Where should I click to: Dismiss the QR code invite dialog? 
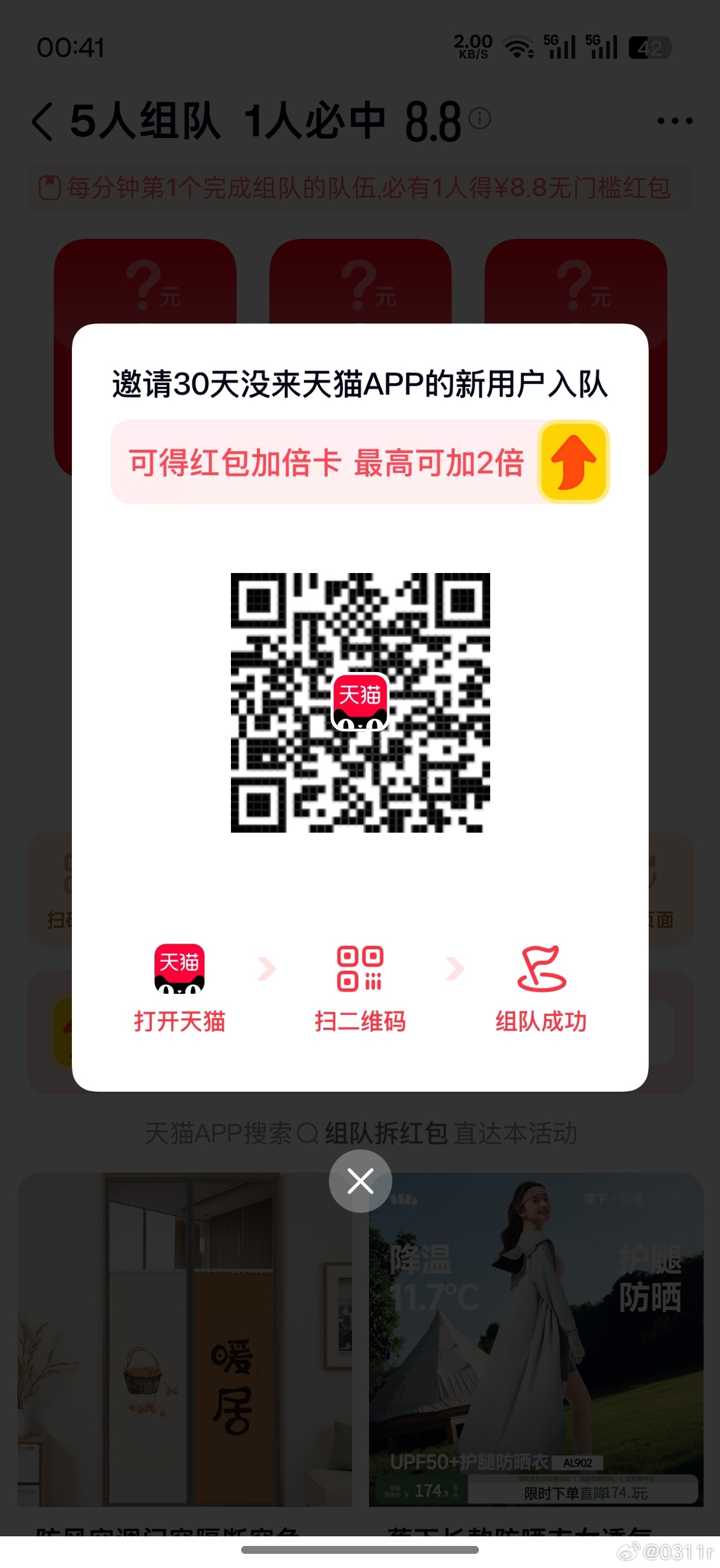(360, 1181)
